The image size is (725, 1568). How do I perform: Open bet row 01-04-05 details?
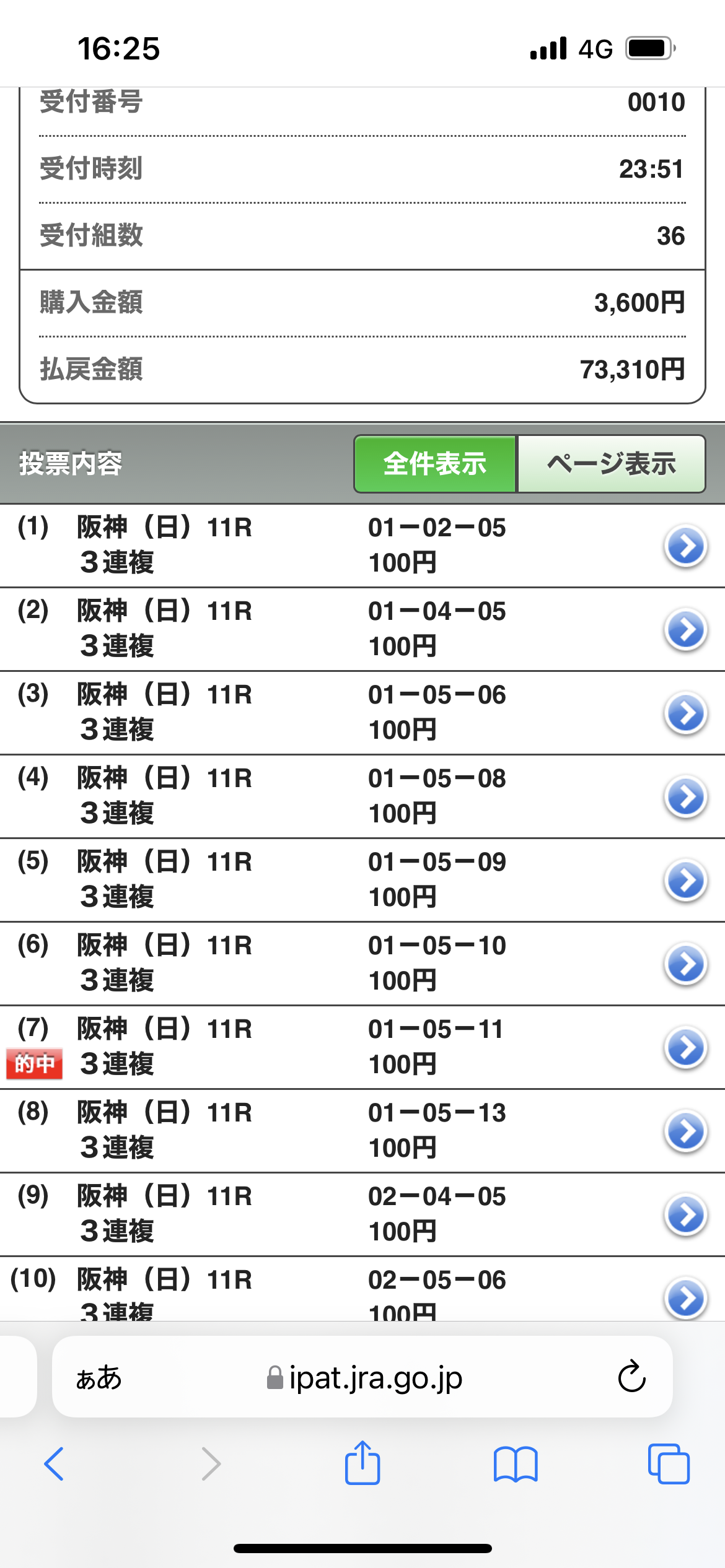(685, 630)
